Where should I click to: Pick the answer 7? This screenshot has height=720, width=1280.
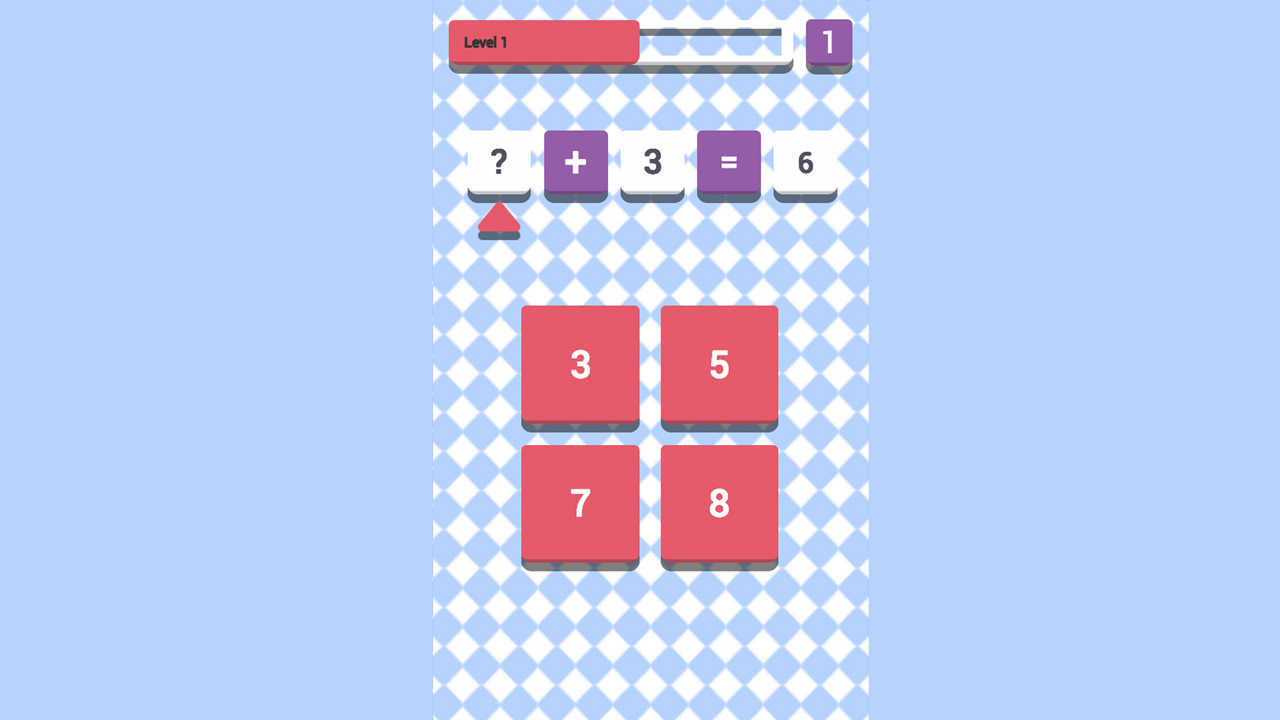point(580,503)
